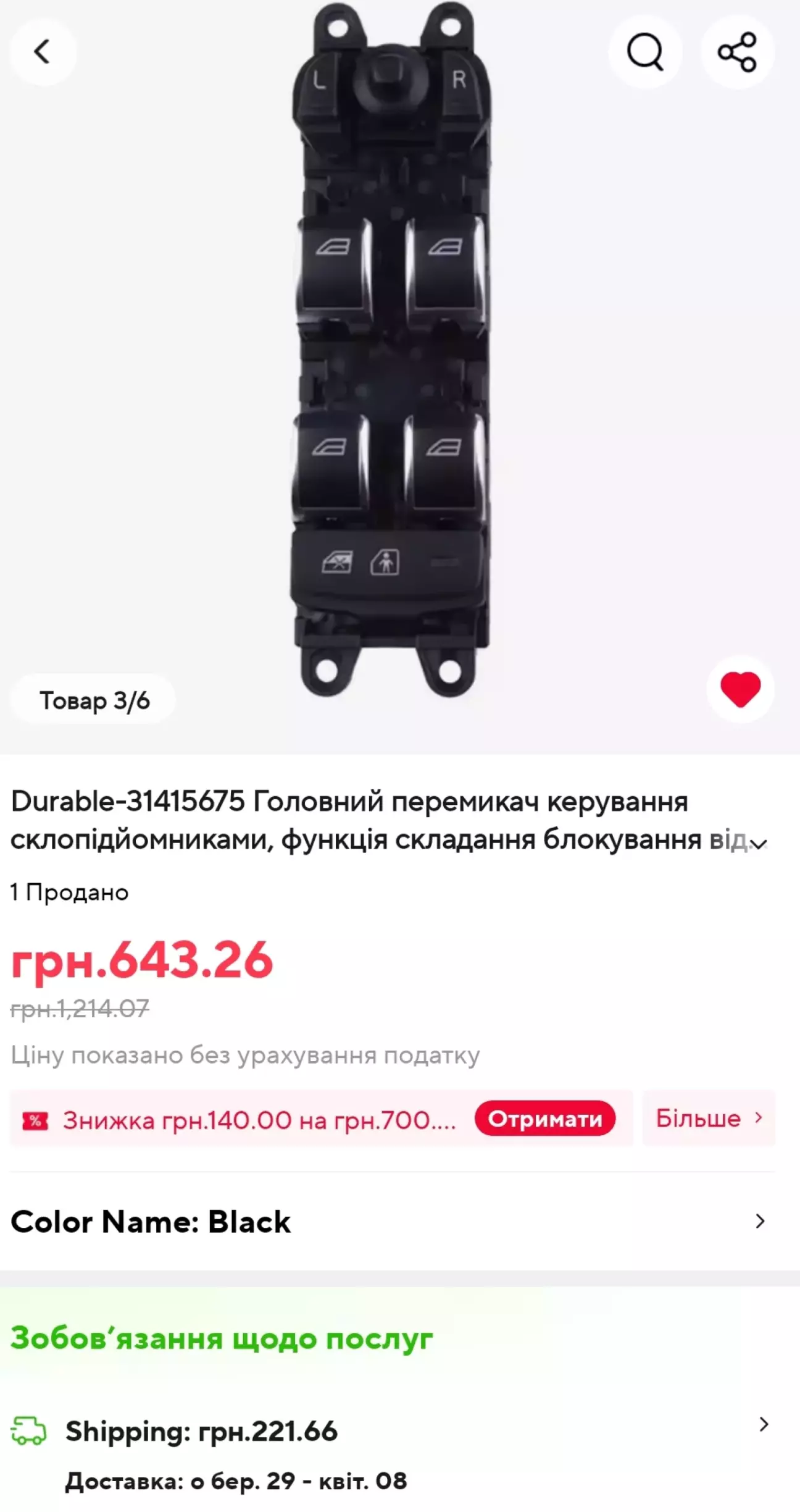Remove the product from wishlist favorites

(740, 689)
